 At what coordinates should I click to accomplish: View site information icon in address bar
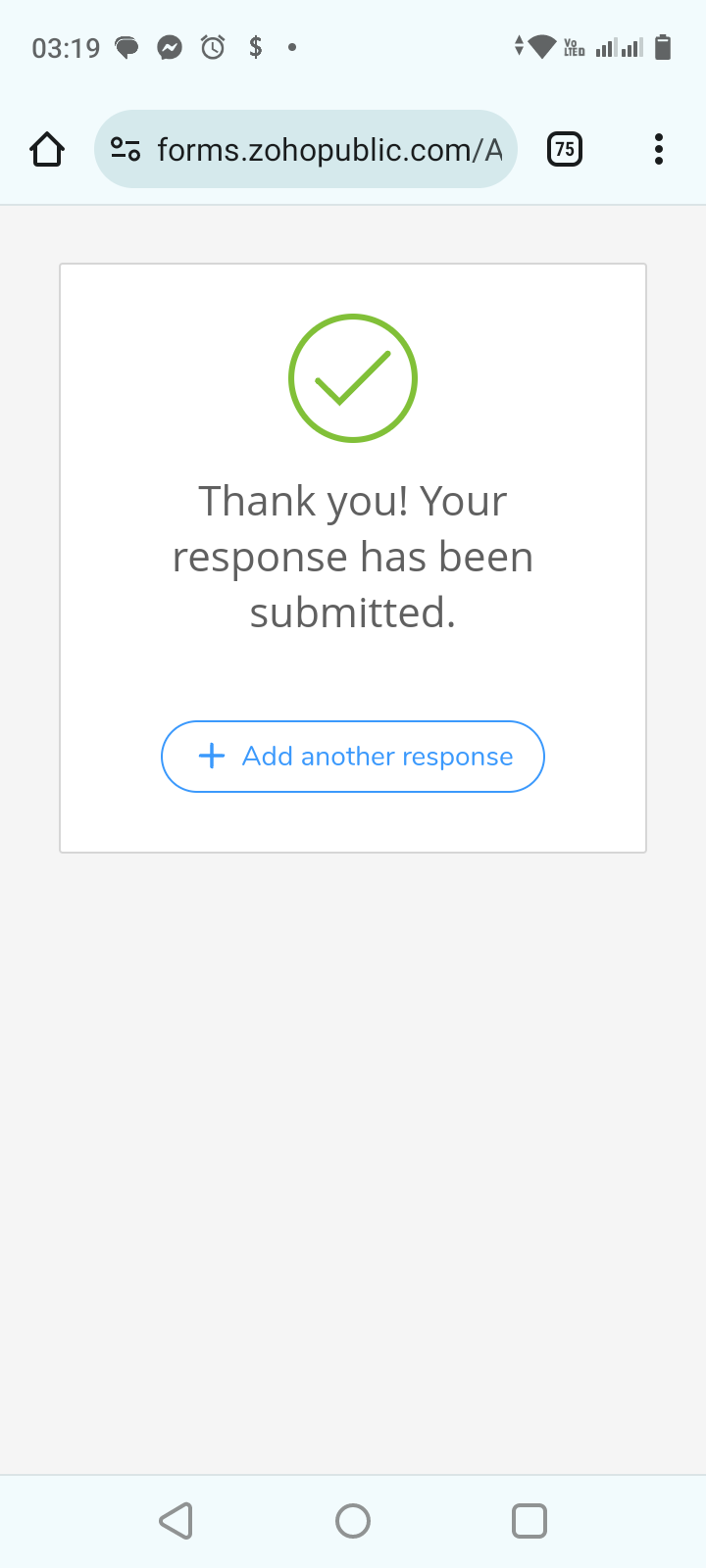pyautogui.click(x=126, y=149)
